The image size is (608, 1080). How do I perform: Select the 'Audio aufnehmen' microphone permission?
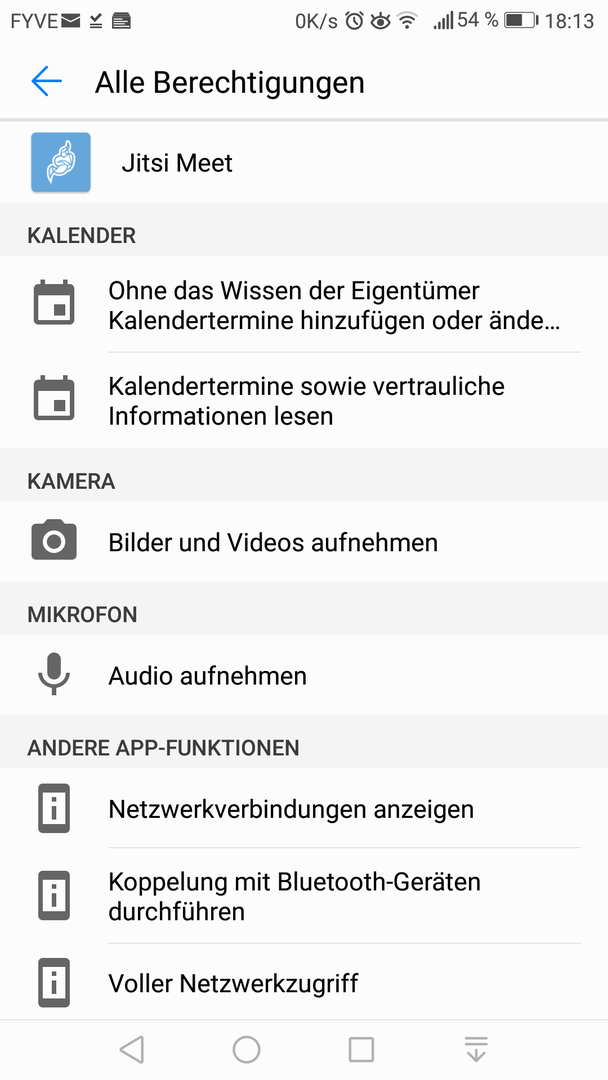(304, 675)
